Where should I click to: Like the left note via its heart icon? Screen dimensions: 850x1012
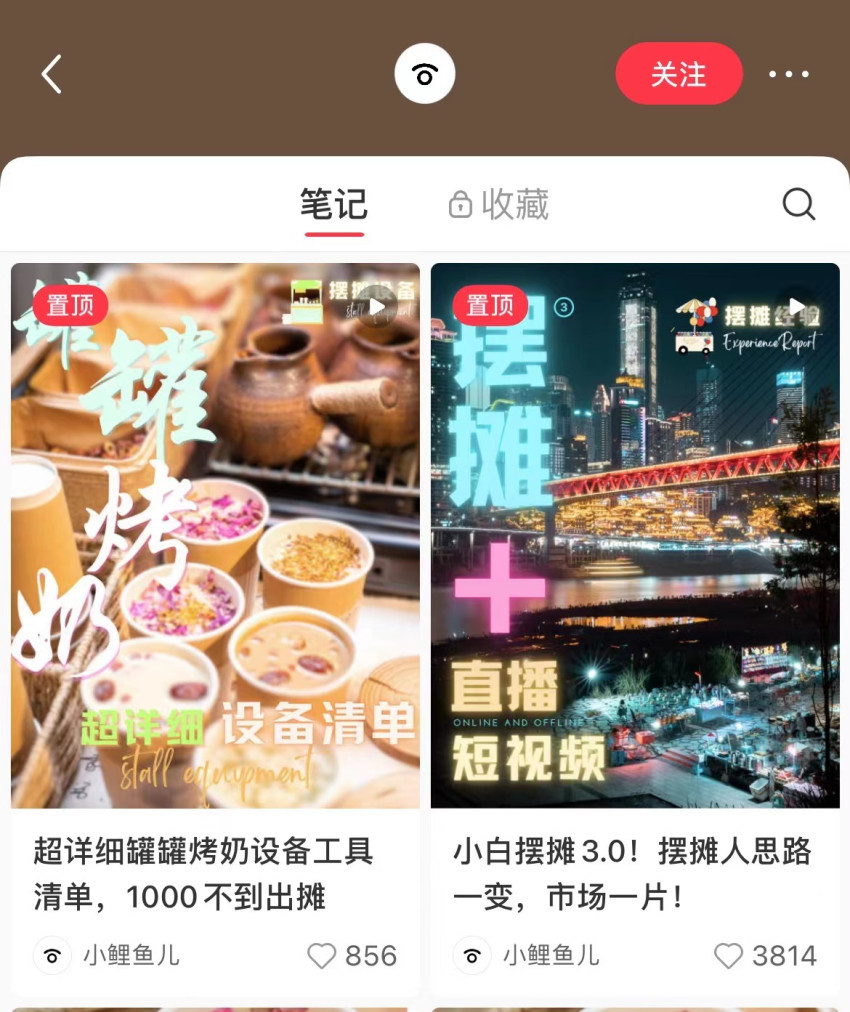[x=322, y=955]
